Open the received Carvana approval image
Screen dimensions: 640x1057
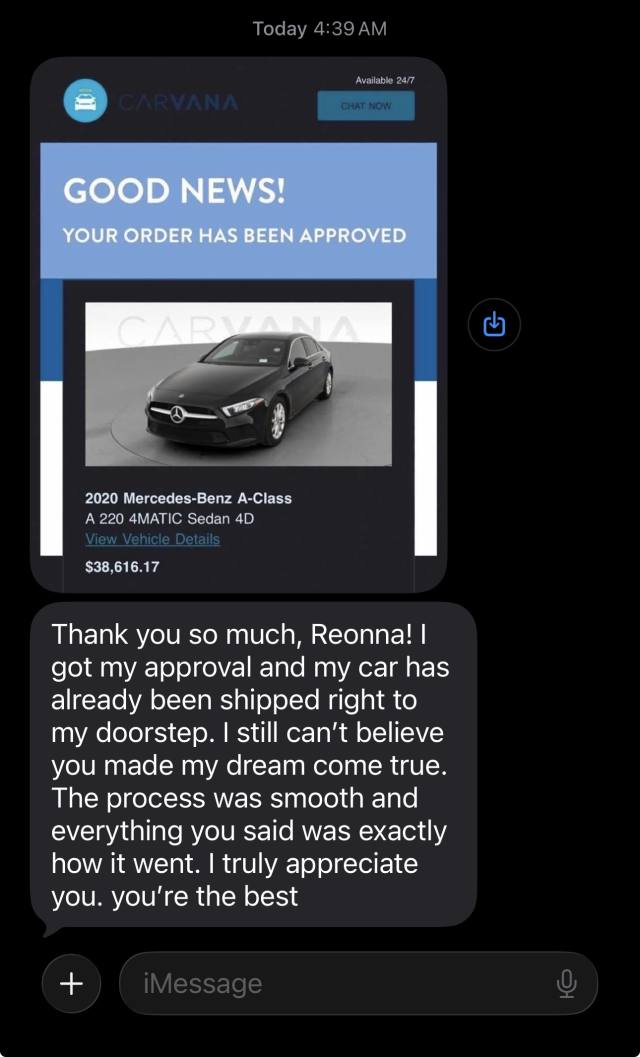coord(238,325)
